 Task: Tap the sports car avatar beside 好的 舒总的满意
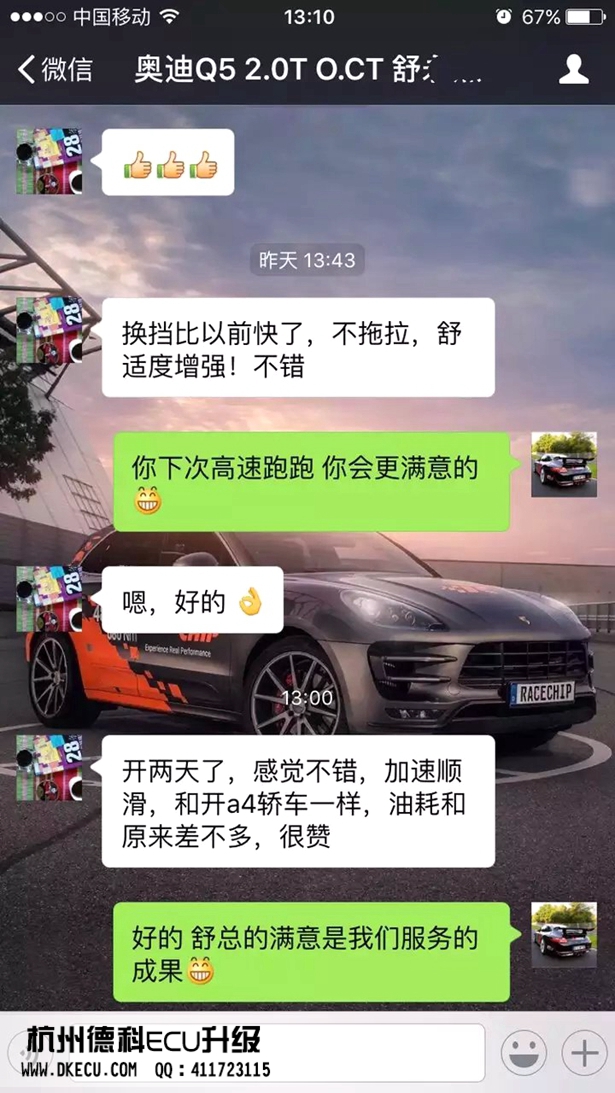563,934
